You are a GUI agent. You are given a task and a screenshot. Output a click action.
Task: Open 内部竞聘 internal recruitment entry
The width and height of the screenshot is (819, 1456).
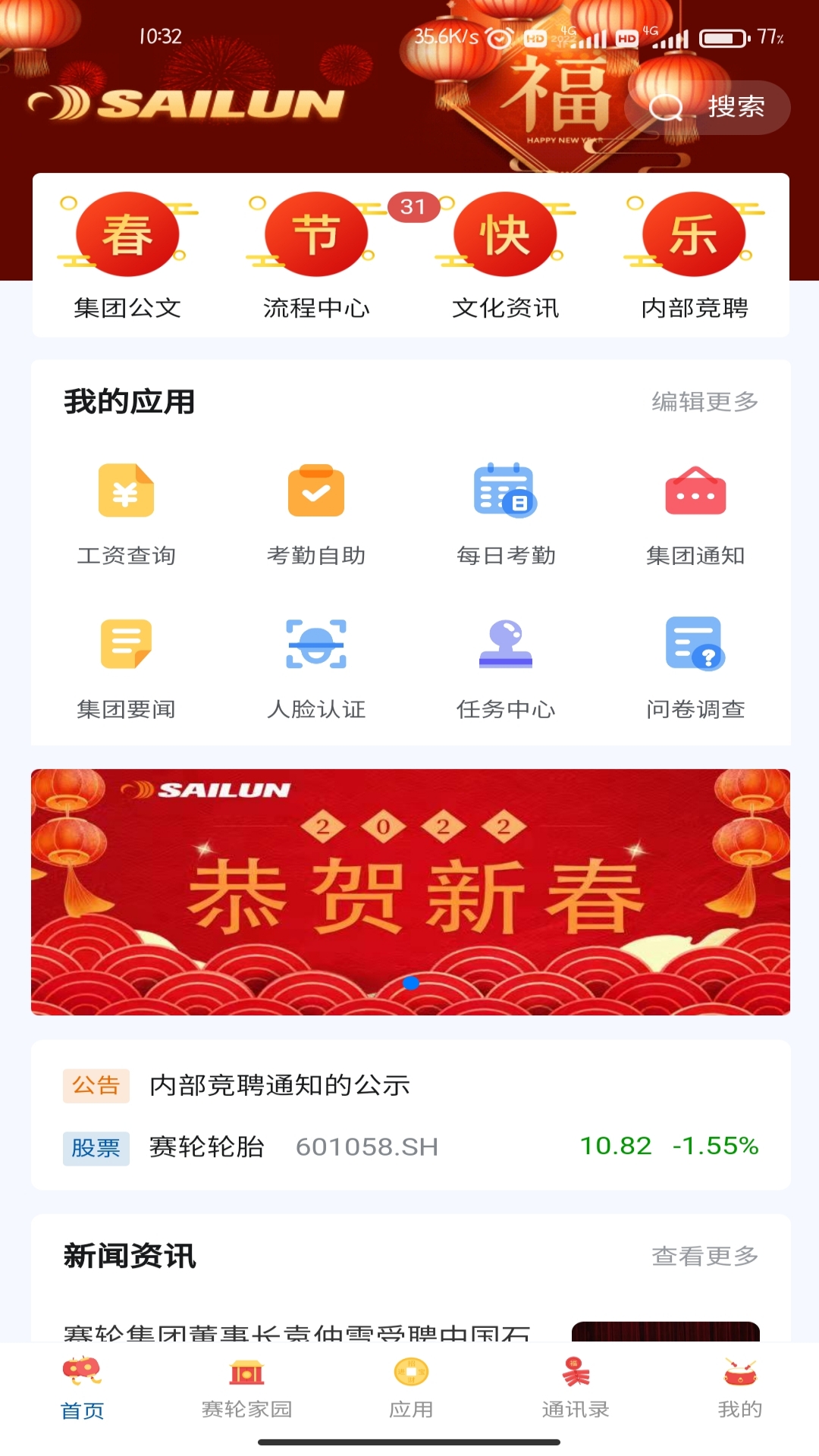click(x=694, y=258)
